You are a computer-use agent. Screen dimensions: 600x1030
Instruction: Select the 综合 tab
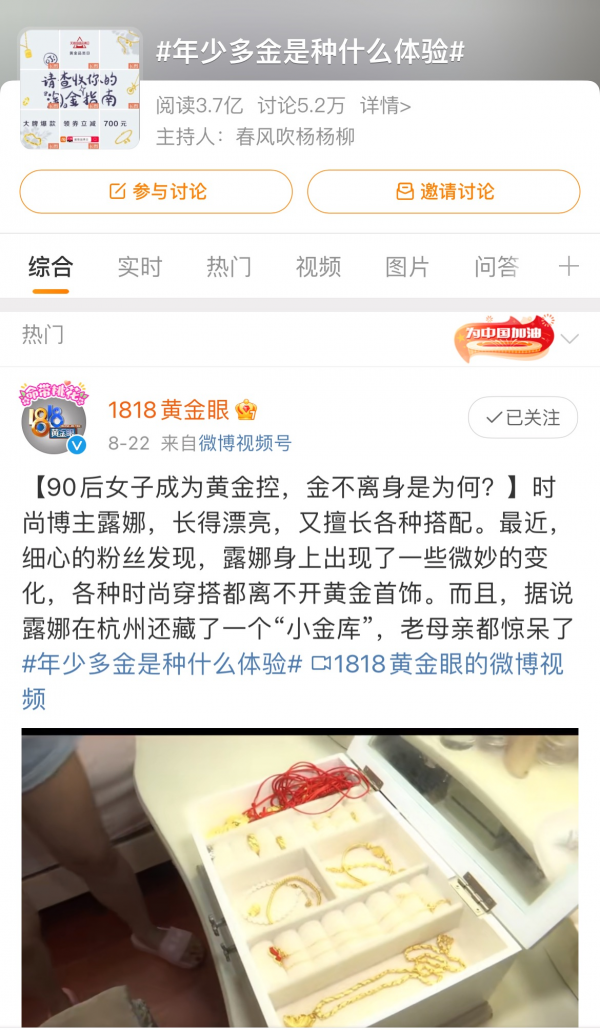pyautogui.click(x=50, y=267)
